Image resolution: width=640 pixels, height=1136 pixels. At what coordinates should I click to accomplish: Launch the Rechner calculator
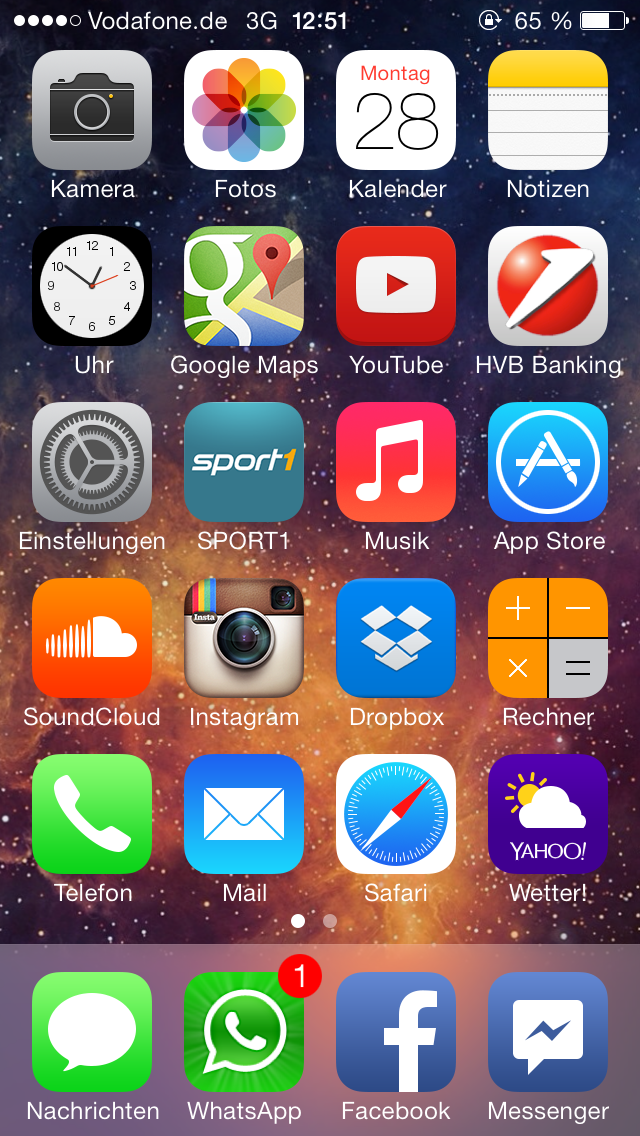(x=548, y=638)
